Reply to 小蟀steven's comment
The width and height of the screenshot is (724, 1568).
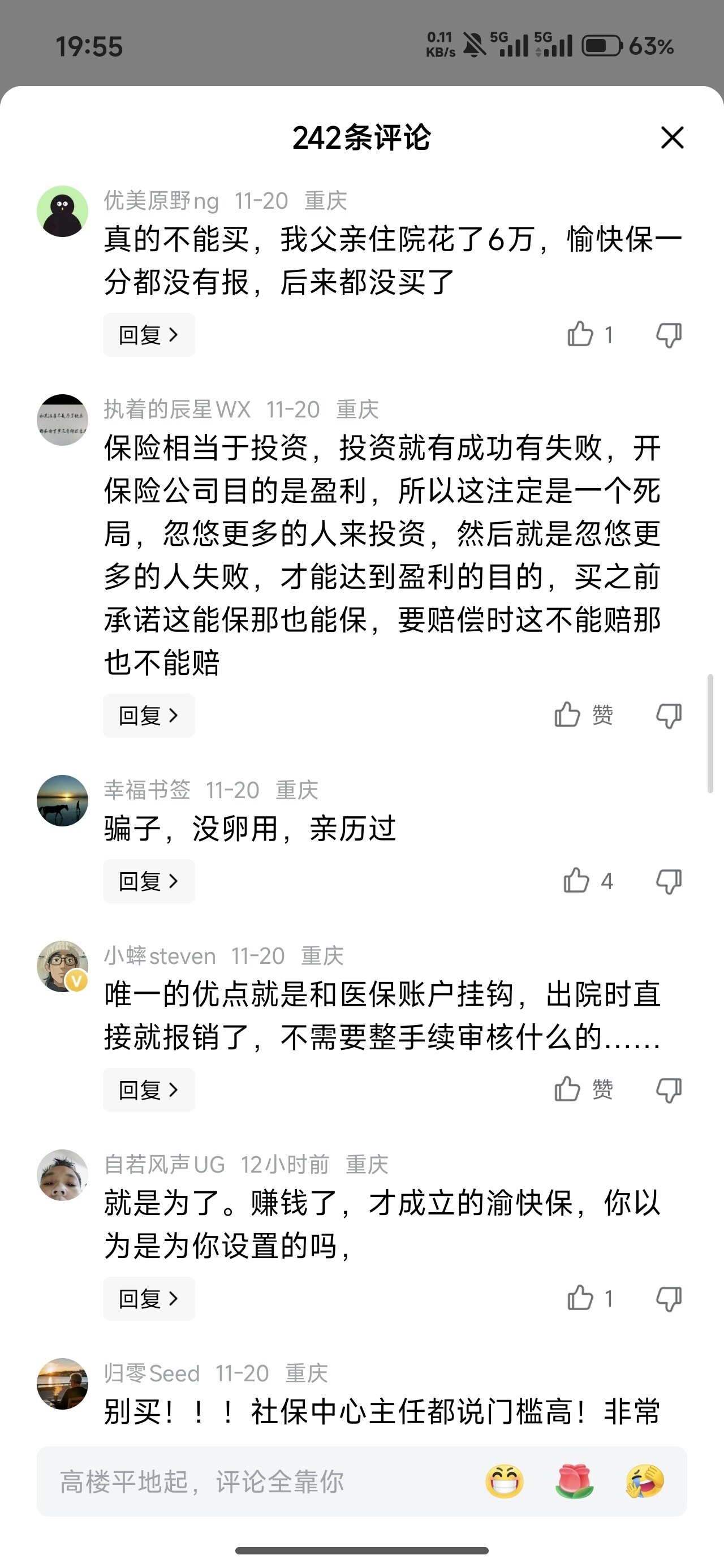149,1089
